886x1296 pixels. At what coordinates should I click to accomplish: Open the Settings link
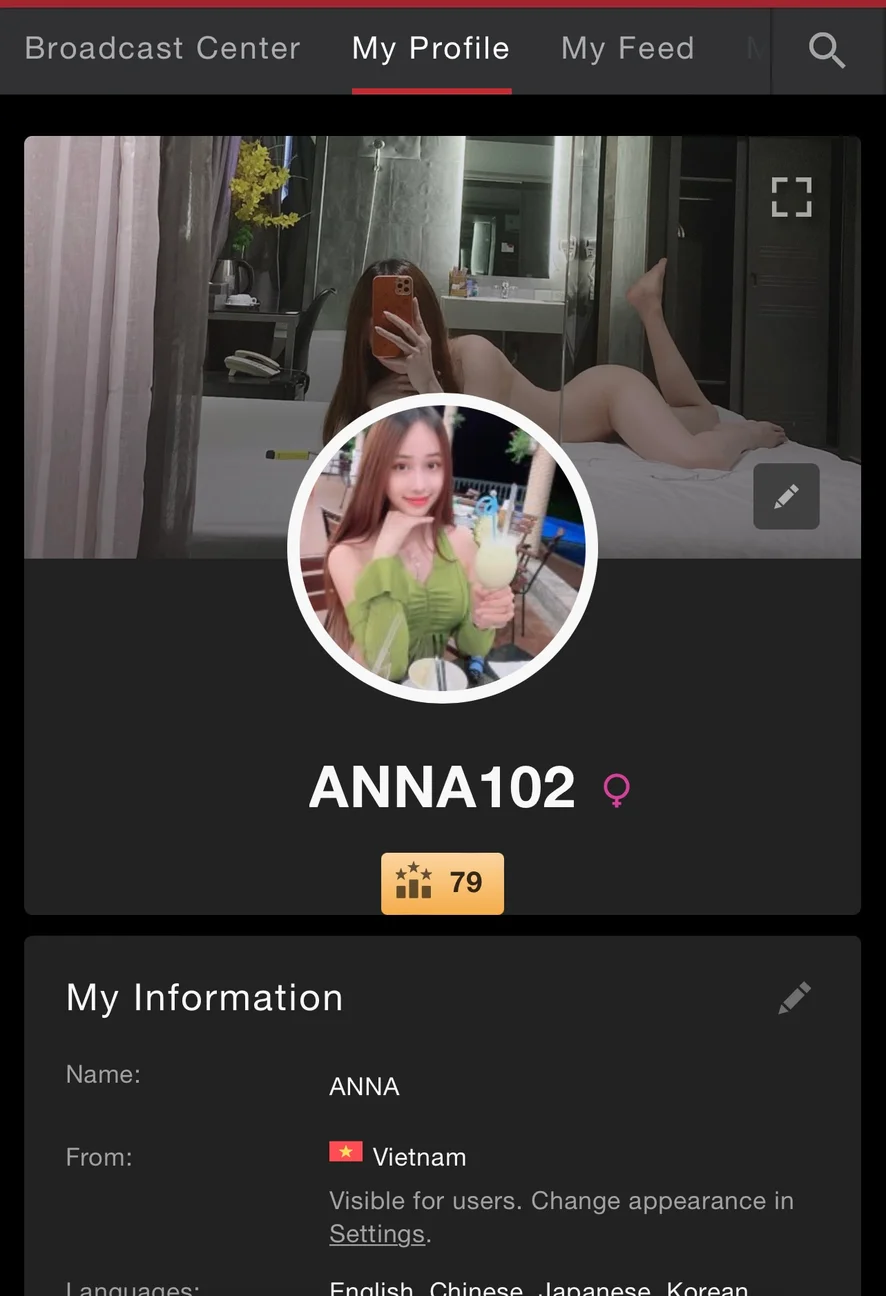[x=377, y=1234]
